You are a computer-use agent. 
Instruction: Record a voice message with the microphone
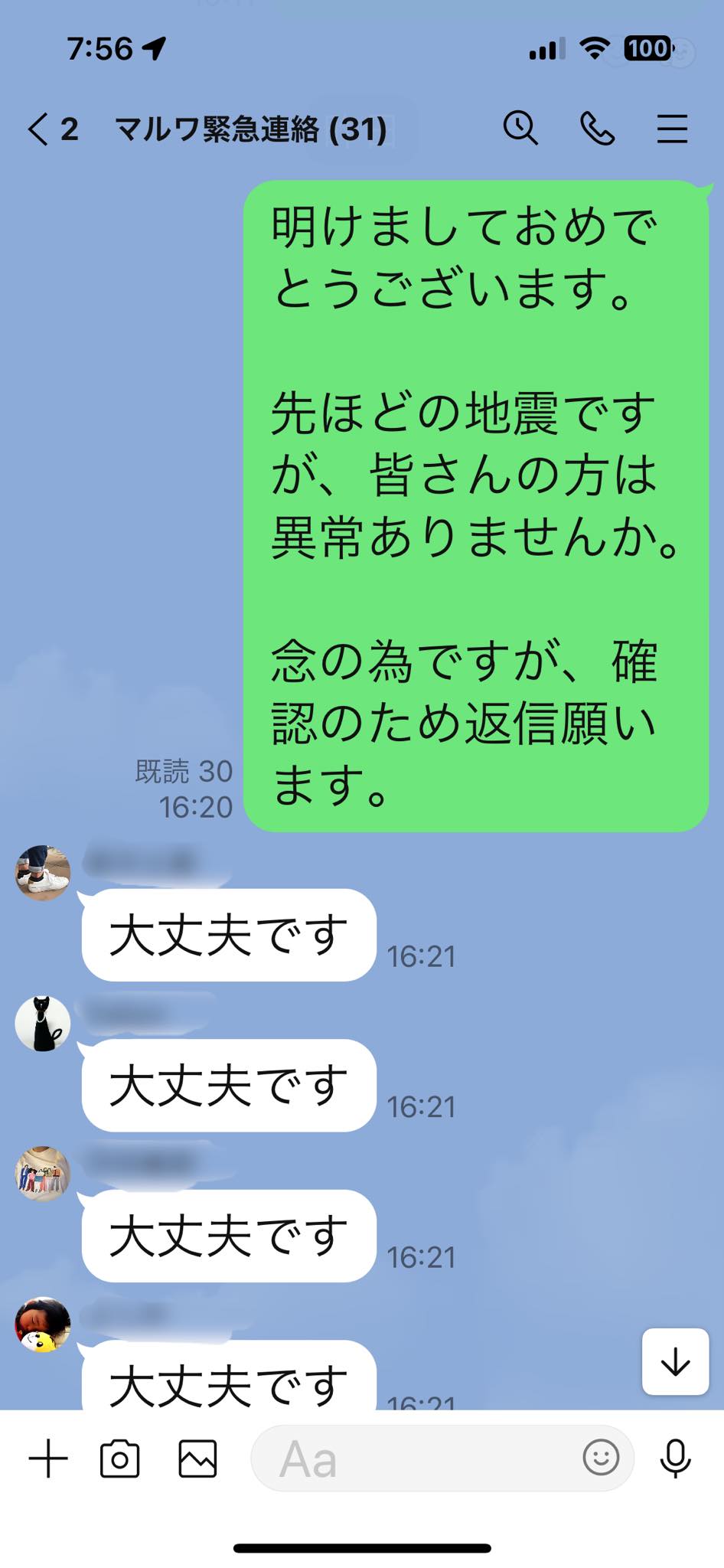(675, 1458)
